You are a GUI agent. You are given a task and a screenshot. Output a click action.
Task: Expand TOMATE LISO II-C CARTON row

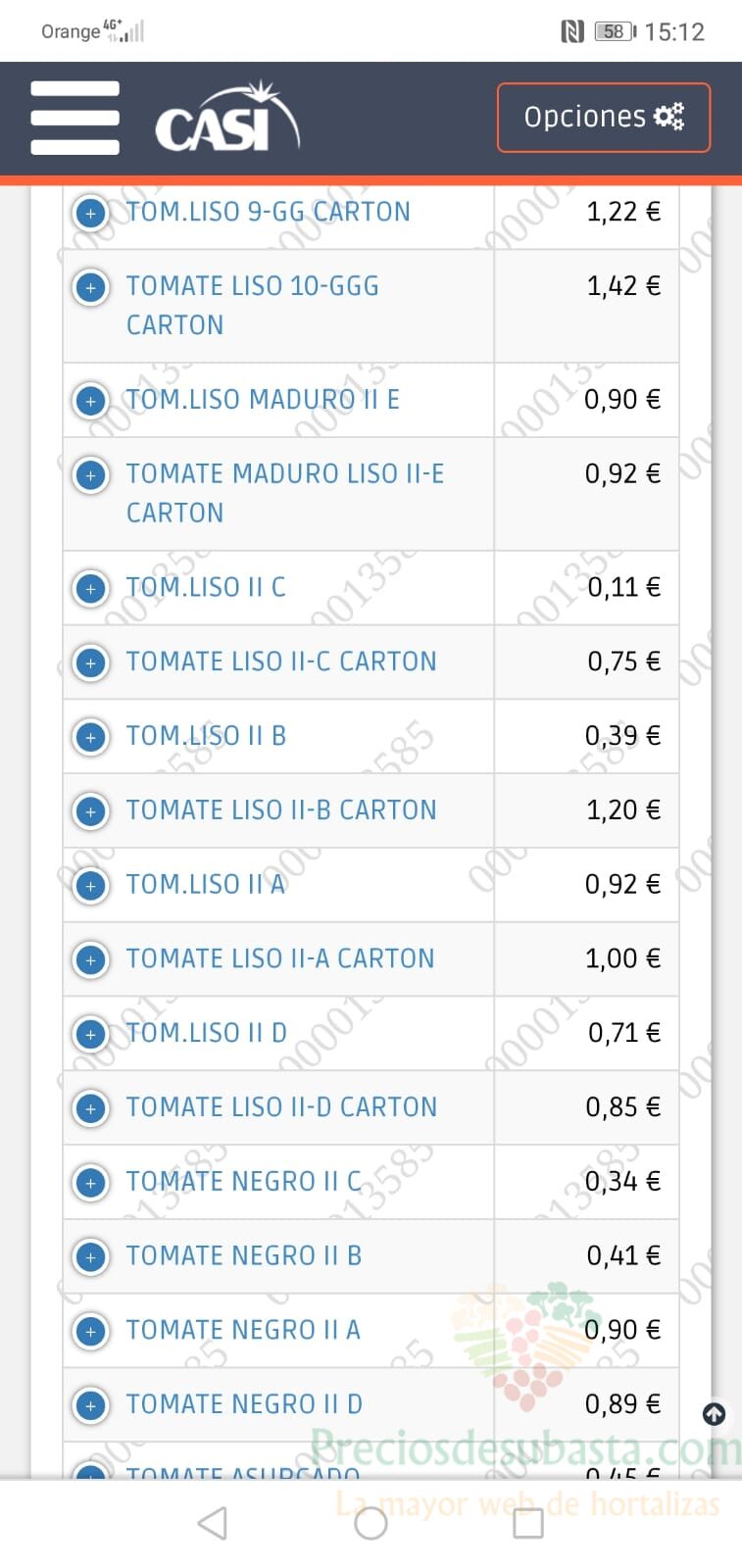point(91,663)
